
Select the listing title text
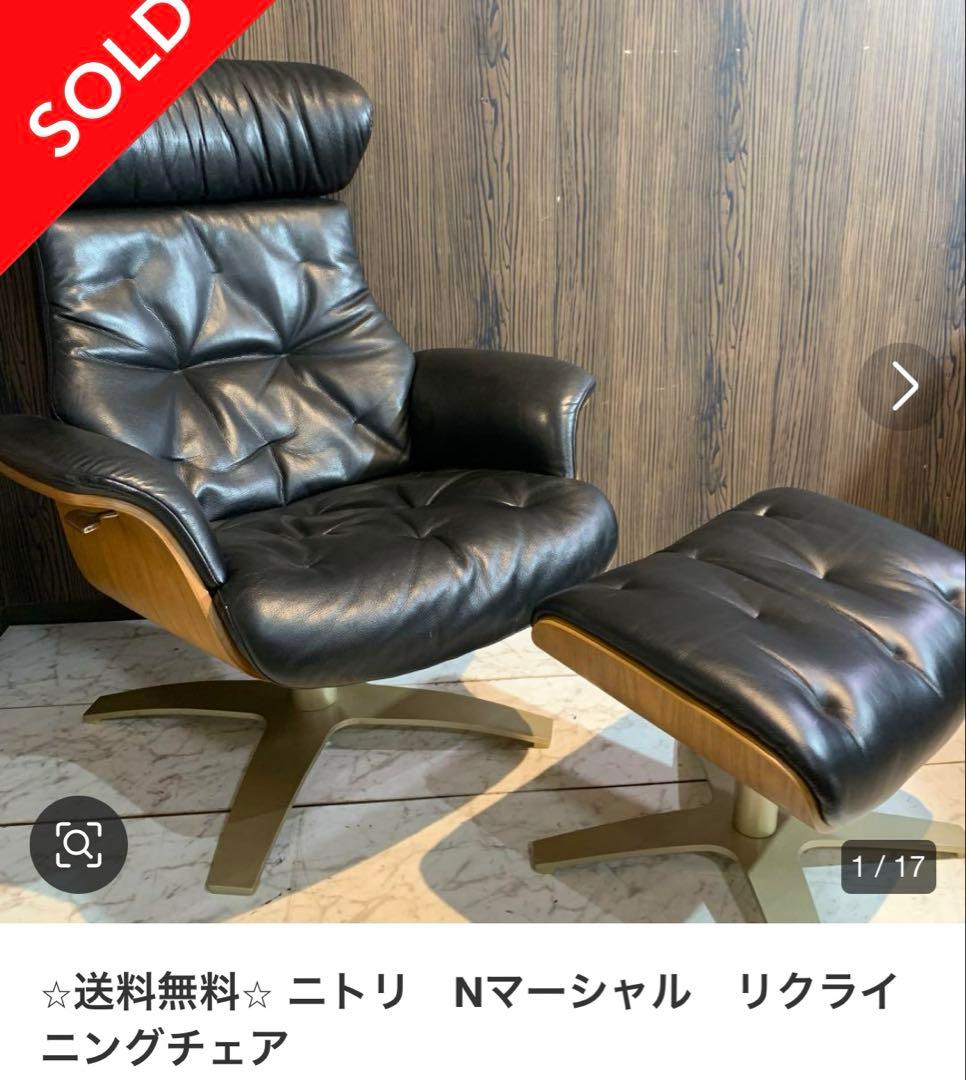point(470,1010)
